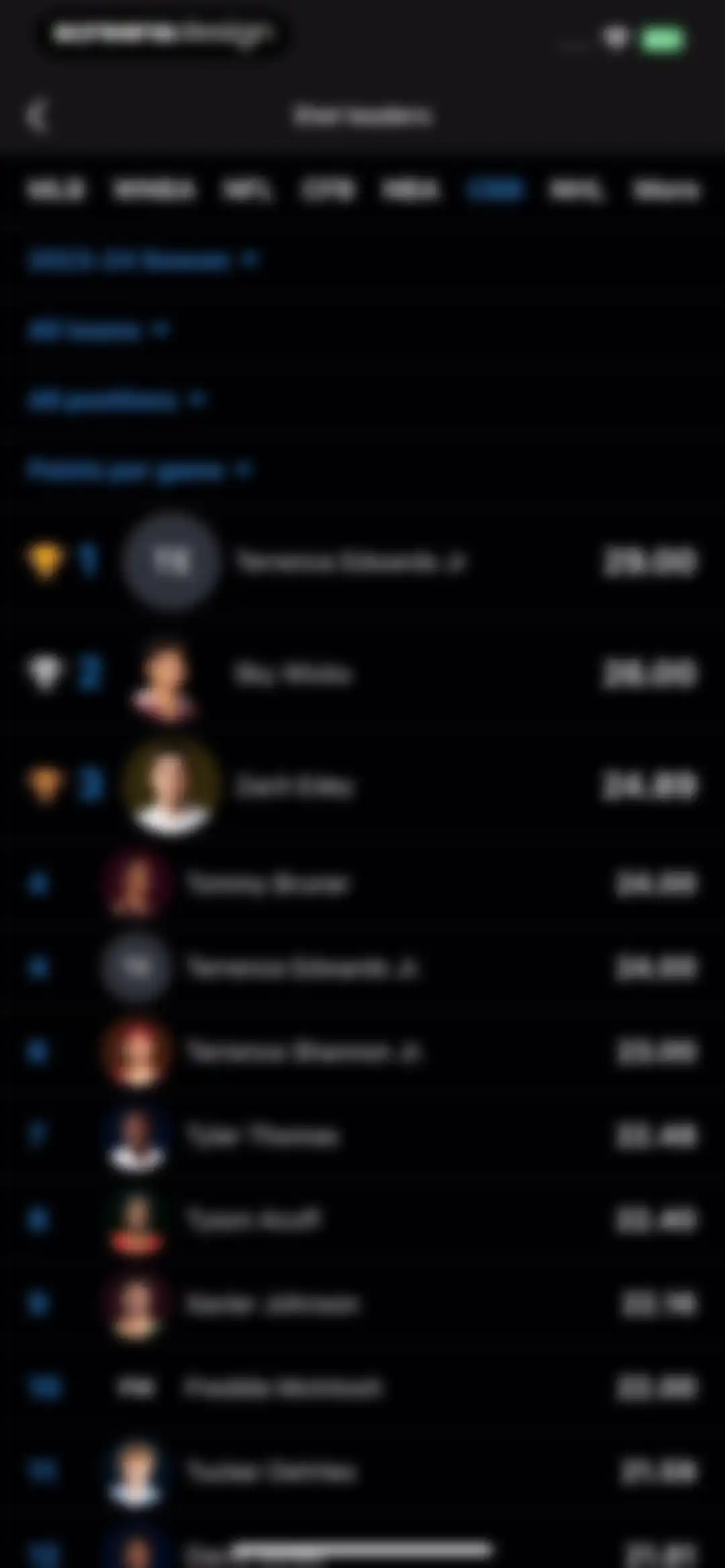
Task: Open Terrence Shannon Jr.'s player row
Action: [x=362, y=1052]
